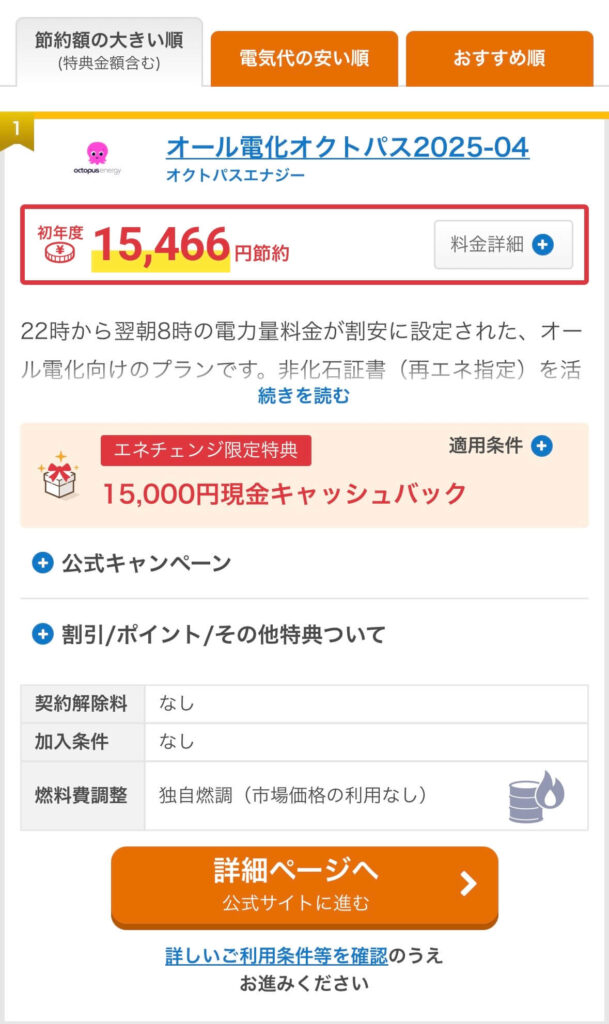Switch to 電気代の安い順 tab
Image resolution: width=609 pixels, height=1024 pixels.
tap(304, 58)
